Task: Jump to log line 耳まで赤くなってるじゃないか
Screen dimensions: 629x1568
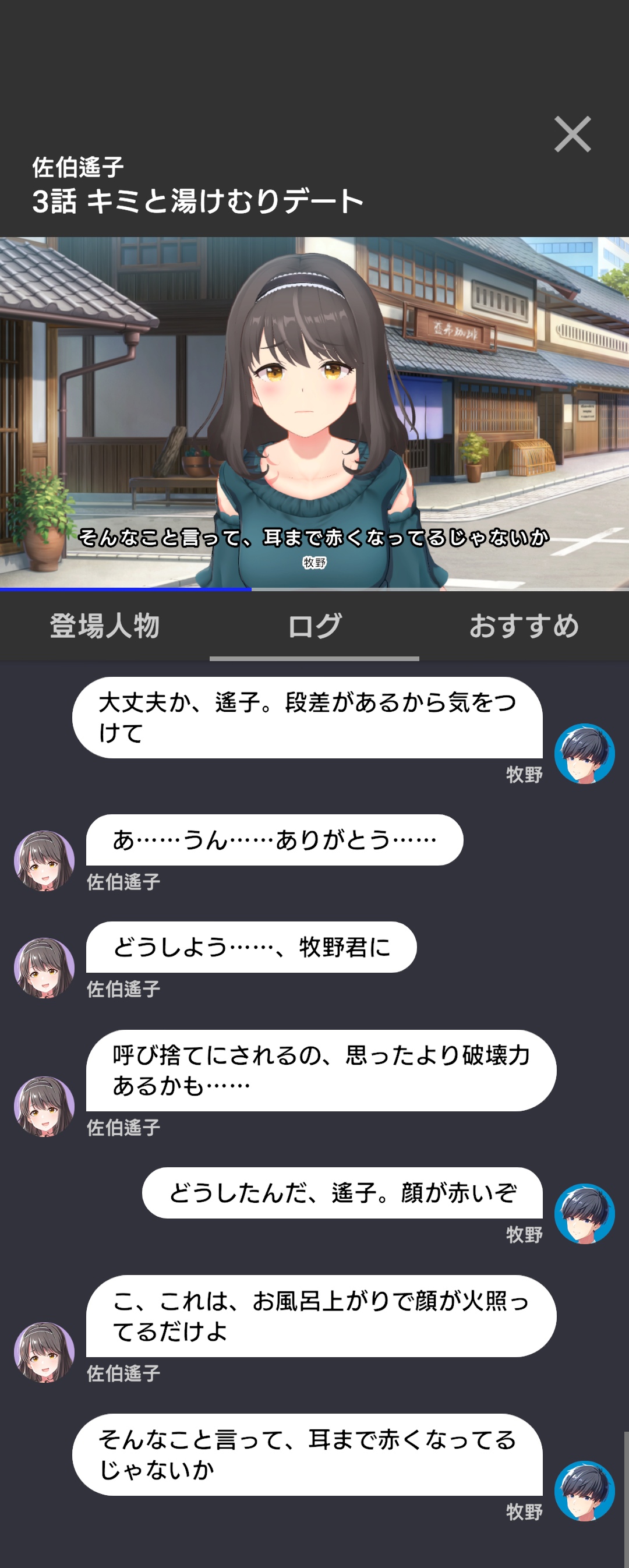Action: coord(307,1454)
